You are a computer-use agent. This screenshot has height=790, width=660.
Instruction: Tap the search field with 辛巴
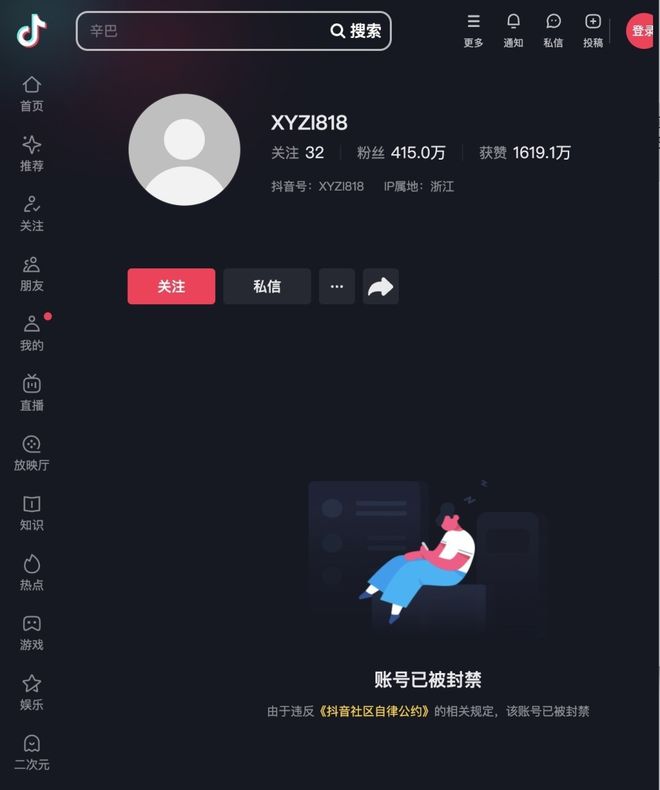200,31
